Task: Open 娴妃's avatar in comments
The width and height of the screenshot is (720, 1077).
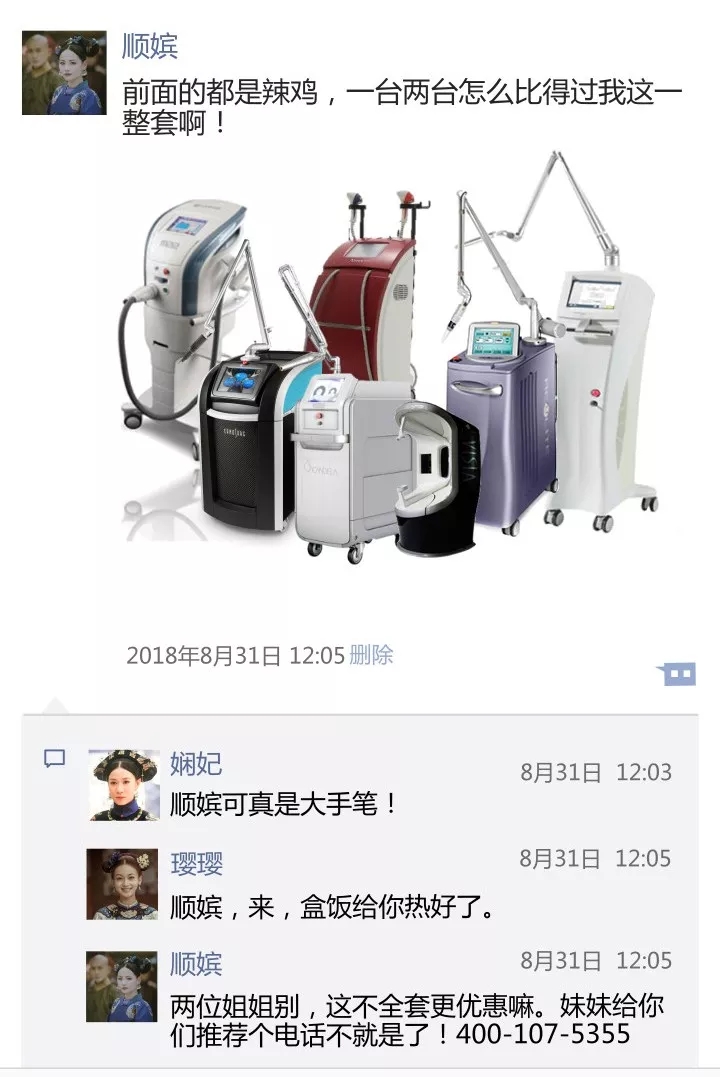Action: [125, 785]
